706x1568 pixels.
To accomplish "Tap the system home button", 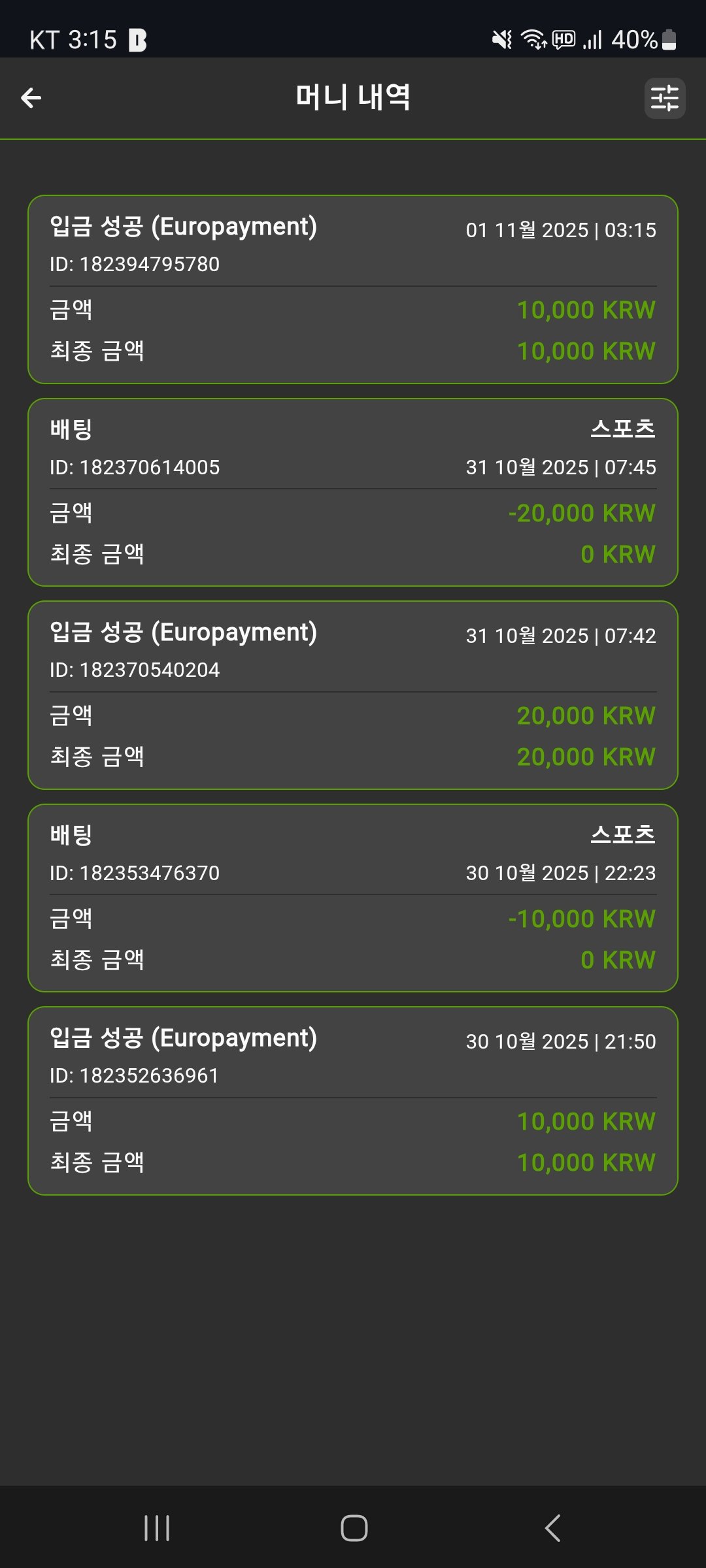I will pos(354,1528).
